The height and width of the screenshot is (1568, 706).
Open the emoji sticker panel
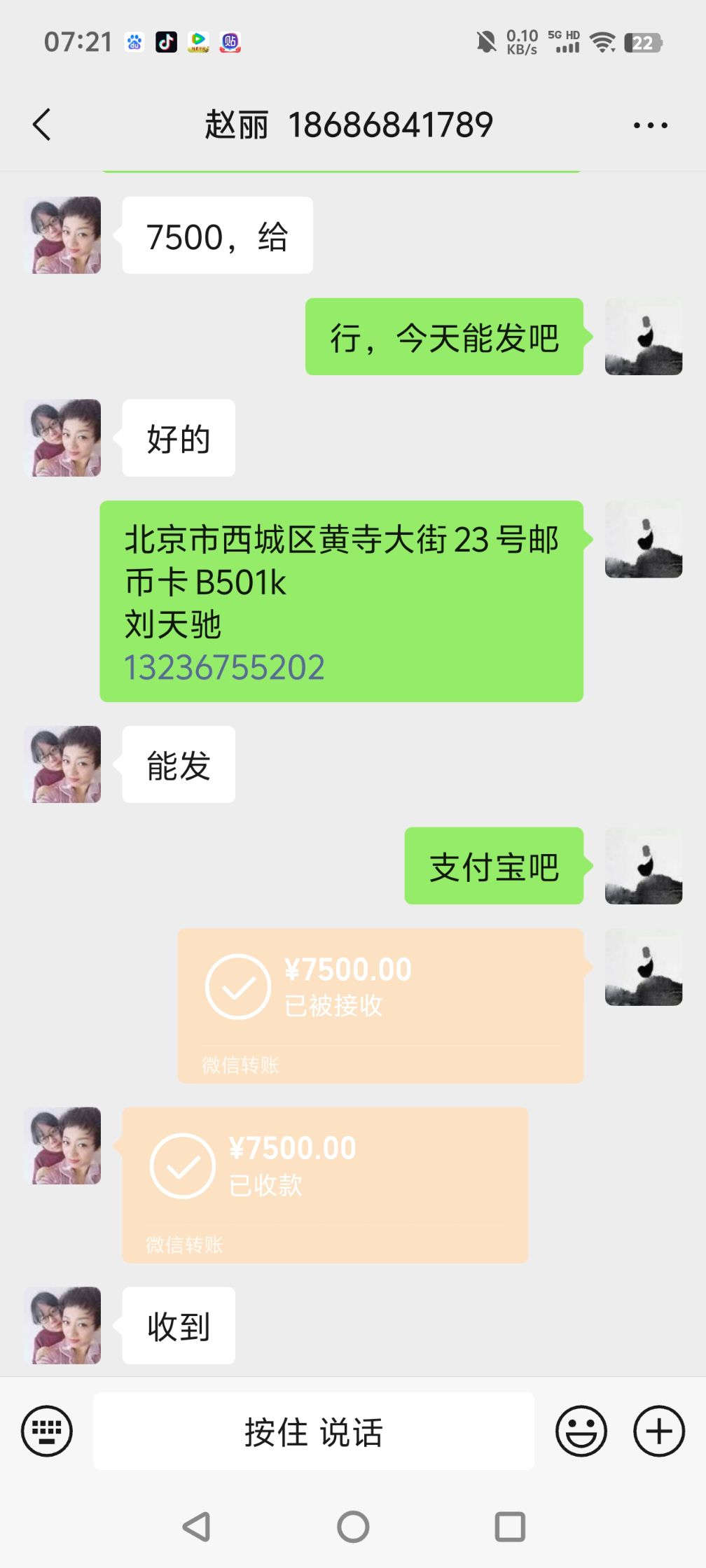[x=581, y=1431]
